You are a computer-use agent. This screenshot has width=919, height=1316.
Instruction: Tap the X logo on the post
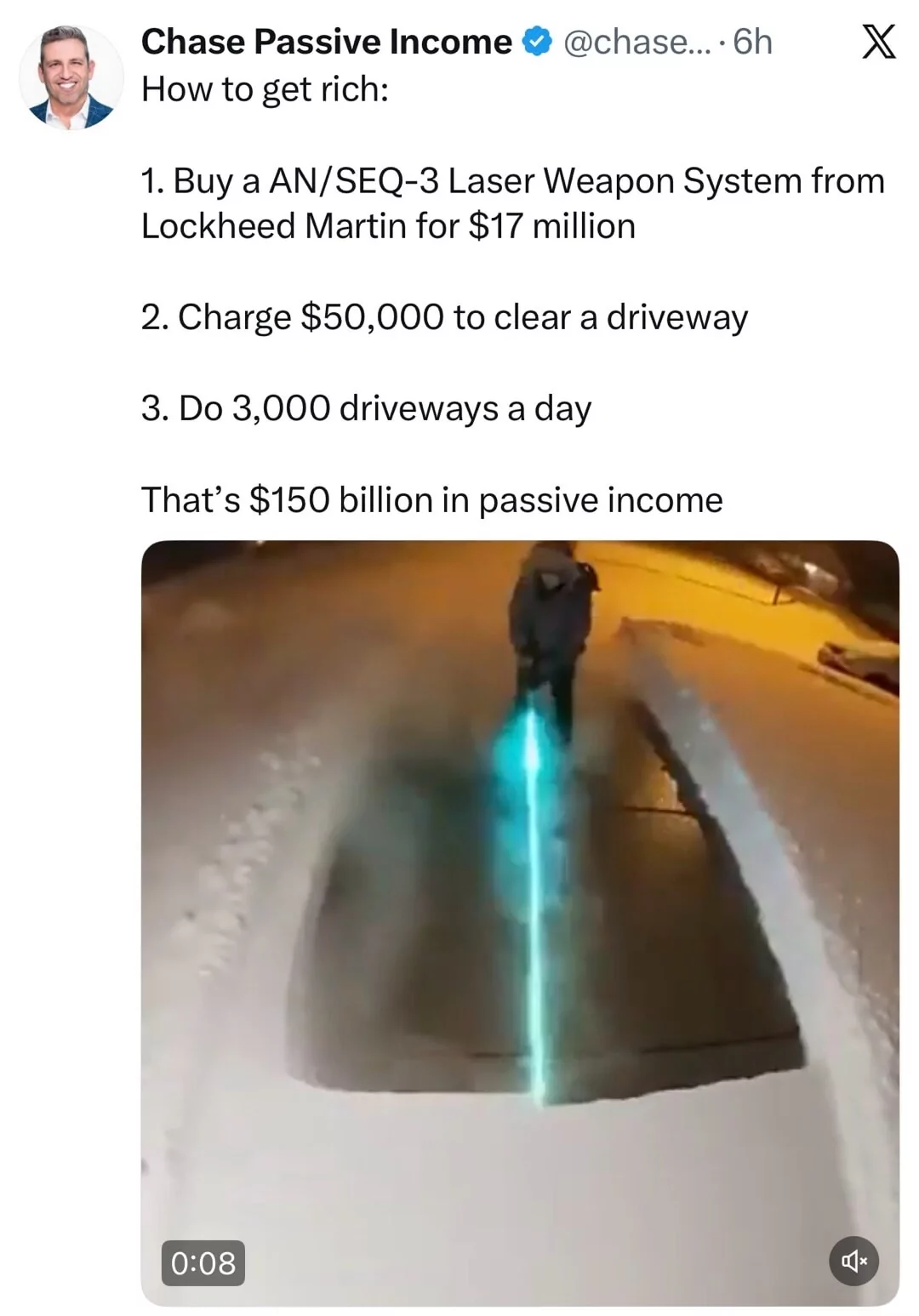(878, 42)
